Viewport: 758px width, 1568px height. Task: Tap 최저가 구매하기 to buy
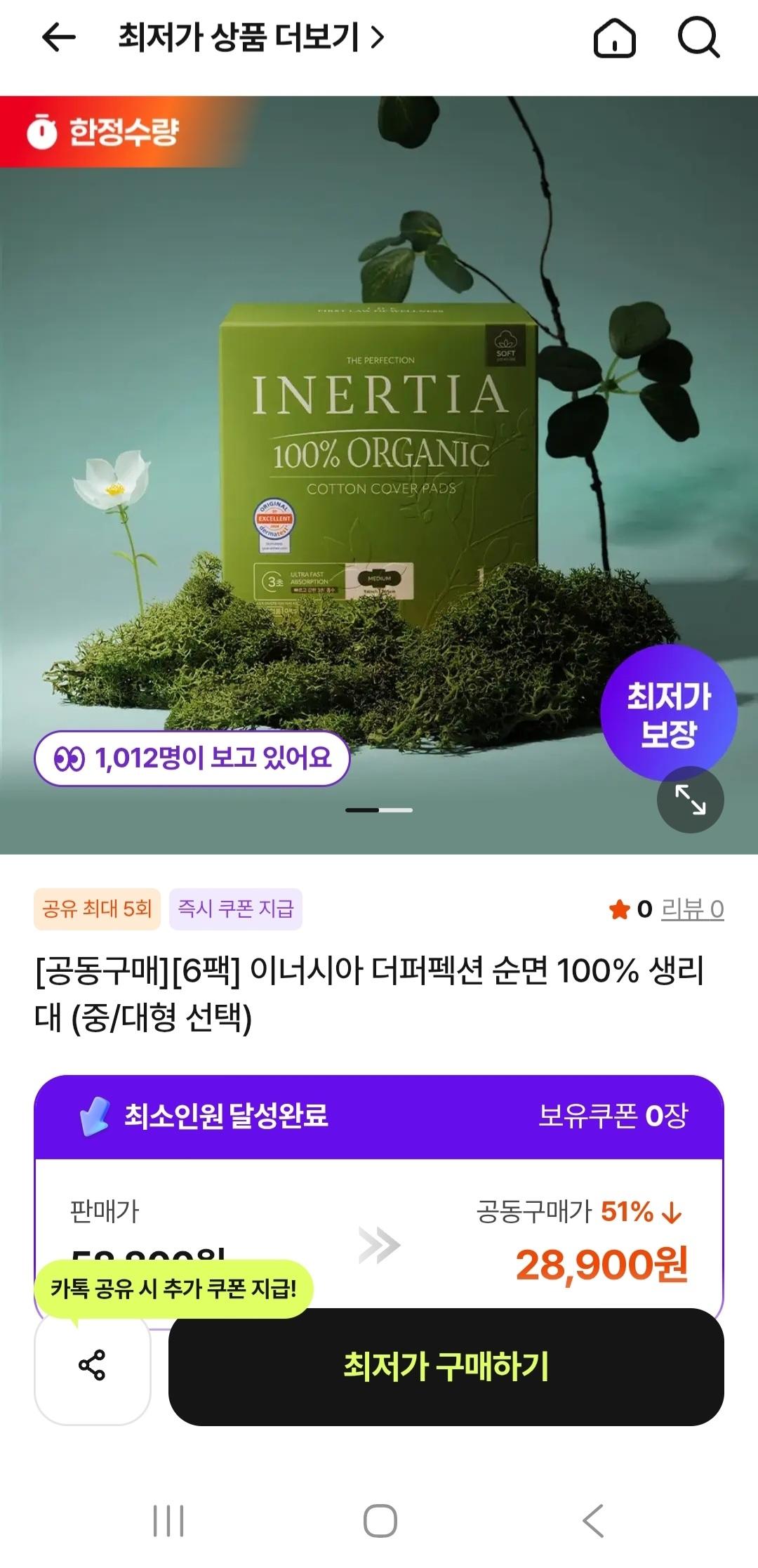pyautogui.click(x=446, y=1366)
